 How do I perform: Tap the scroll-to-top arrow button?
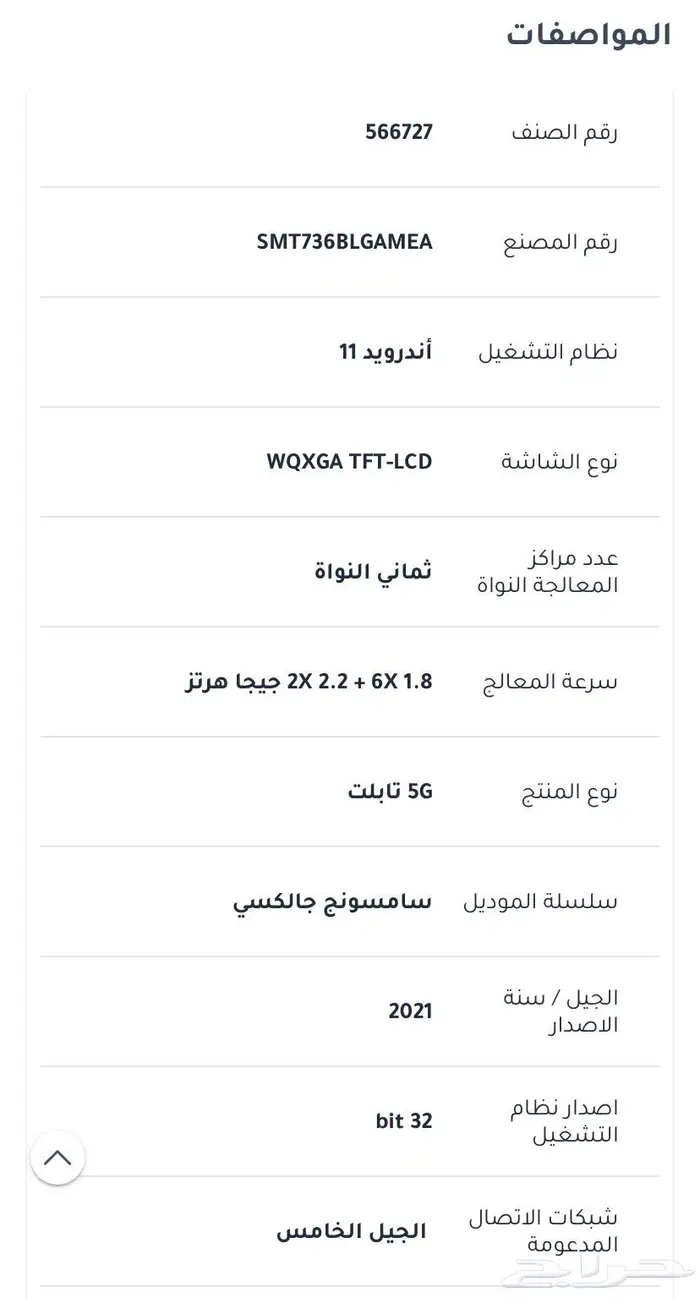57,1158
